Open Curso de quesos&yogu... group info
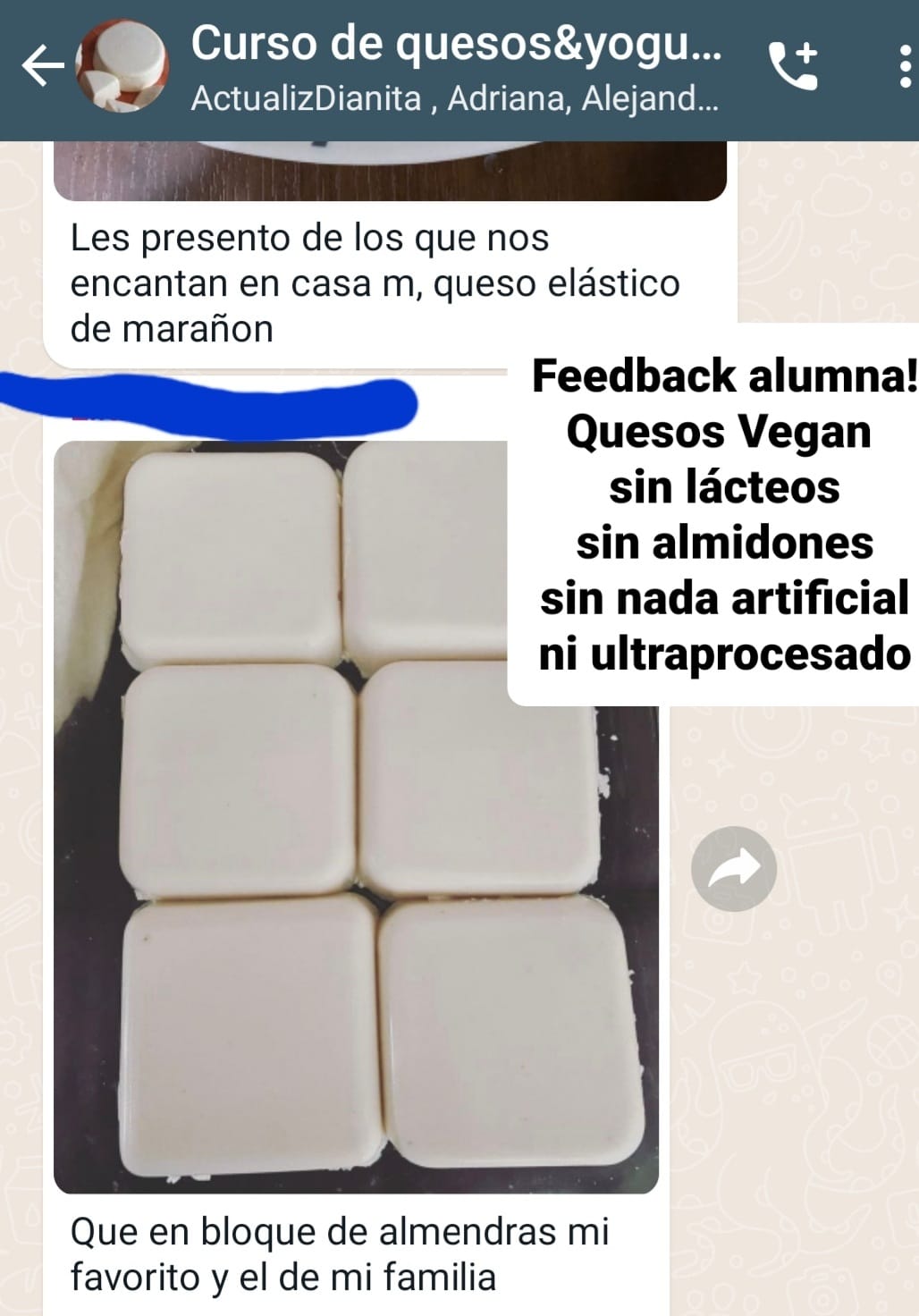Viewport: 919px width, 1316px height. pyautogui.click(x=456, y=67)
